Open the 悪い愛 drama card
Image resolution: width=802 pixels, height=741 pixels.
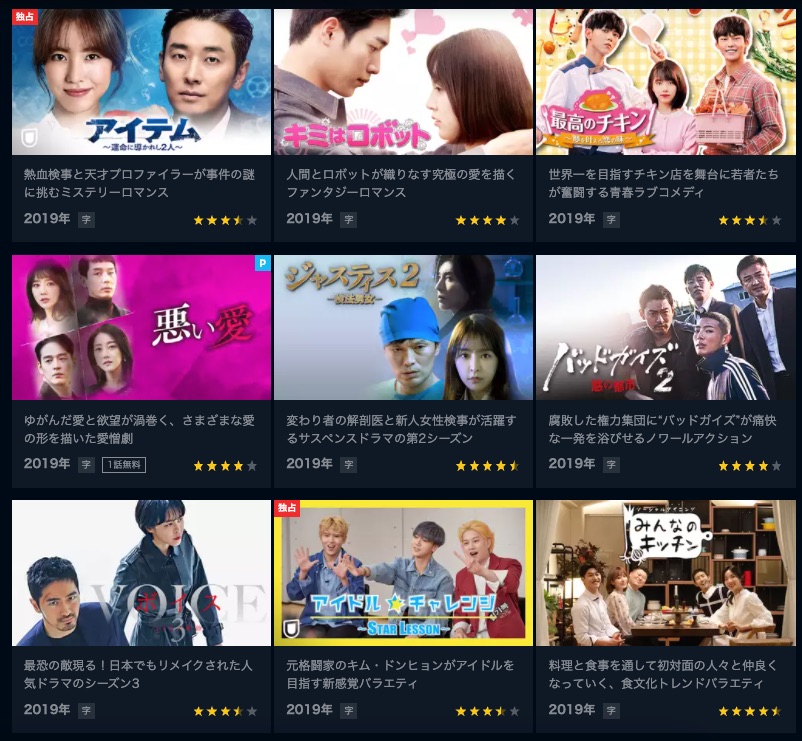(141, 328)
